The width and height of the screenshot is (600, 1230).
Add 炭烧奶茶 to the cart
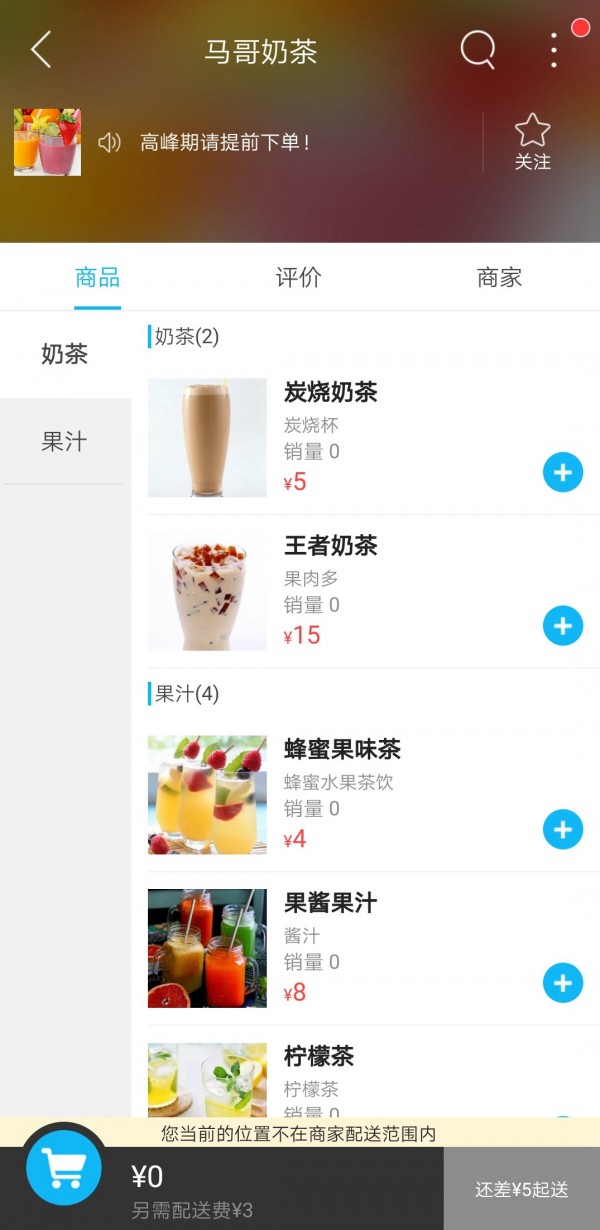(x=563, y=472)
